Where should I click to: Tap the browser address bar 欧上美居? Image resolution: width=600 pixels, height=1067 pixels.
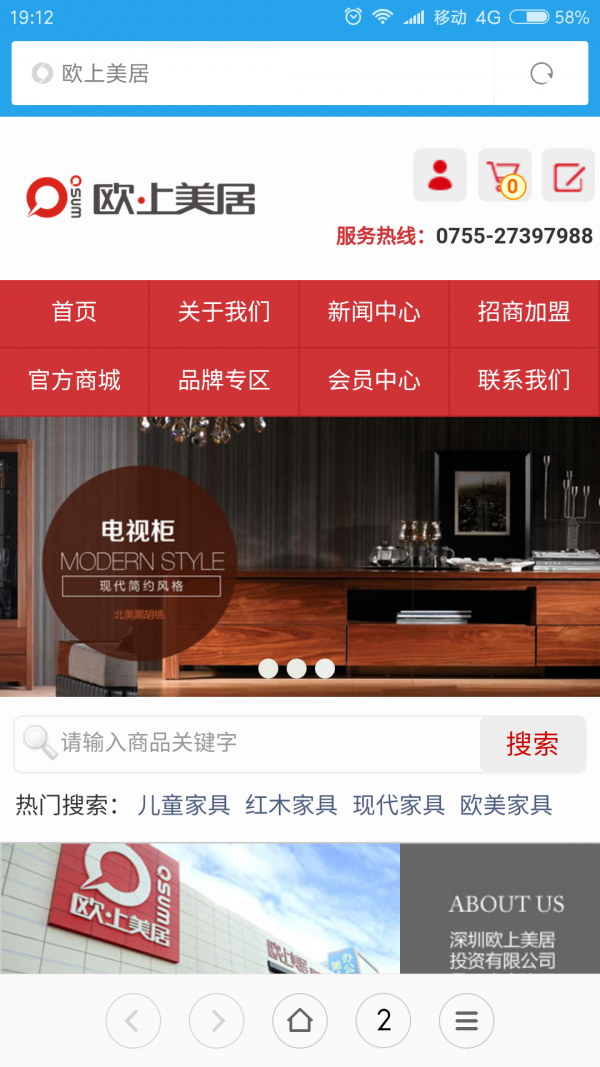250,73
